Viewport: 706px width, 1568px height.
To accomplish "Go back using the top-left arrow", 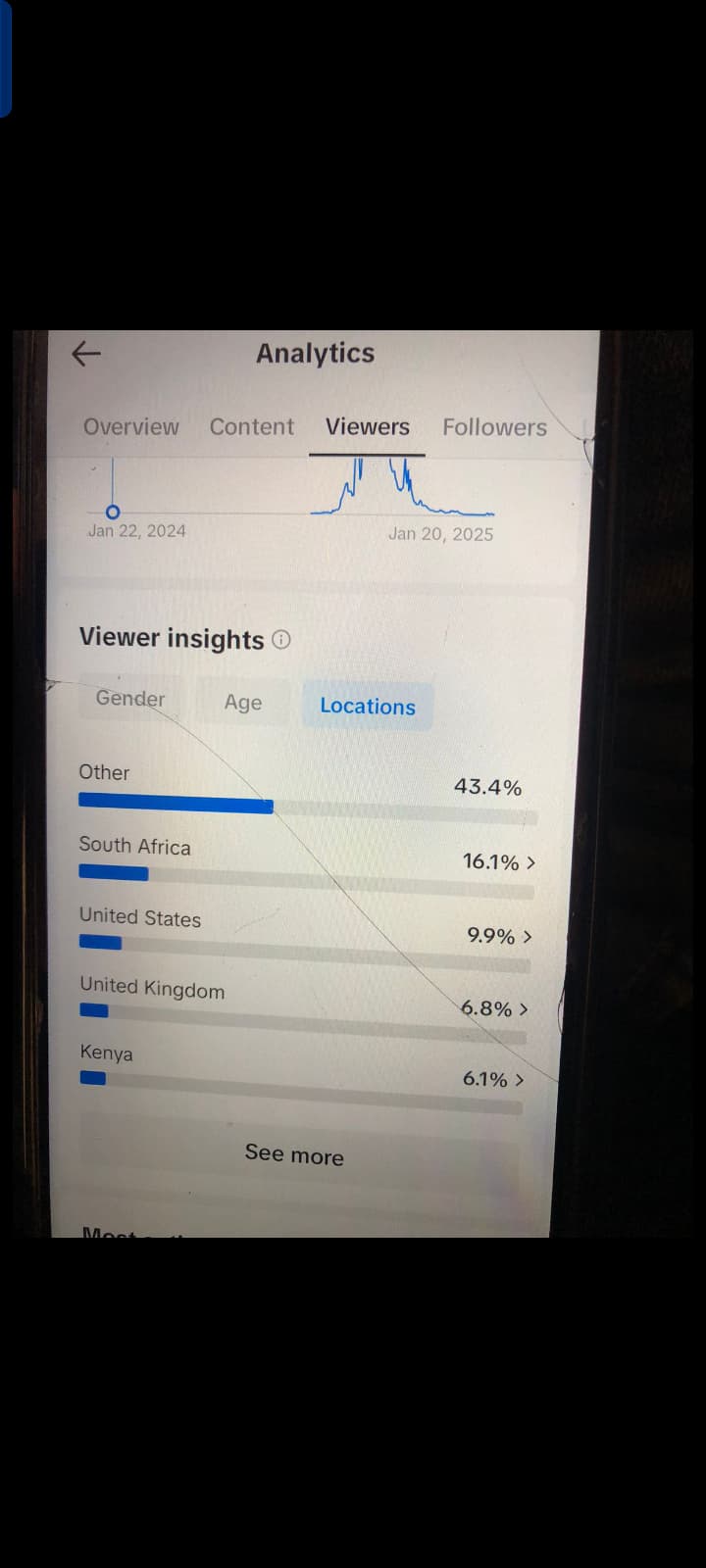I will point(86,353).
